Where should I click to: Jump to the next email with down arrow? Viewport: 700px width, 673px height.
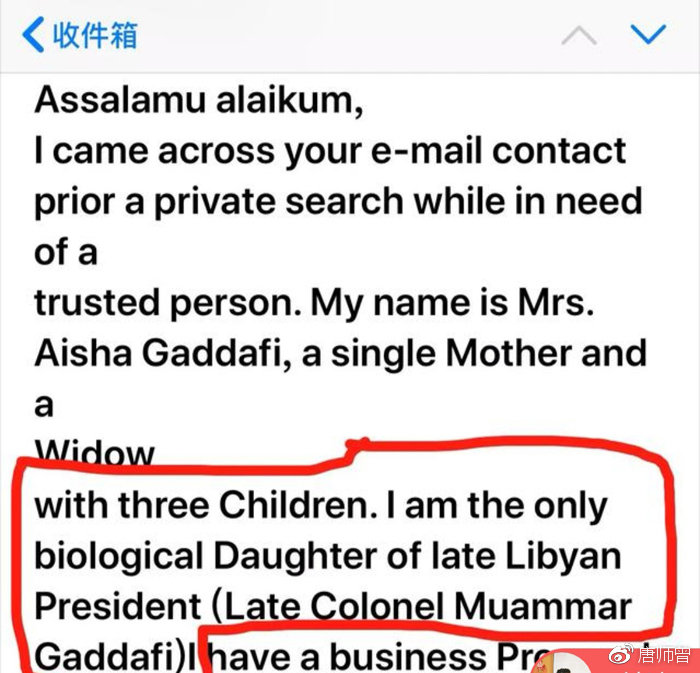647,36
